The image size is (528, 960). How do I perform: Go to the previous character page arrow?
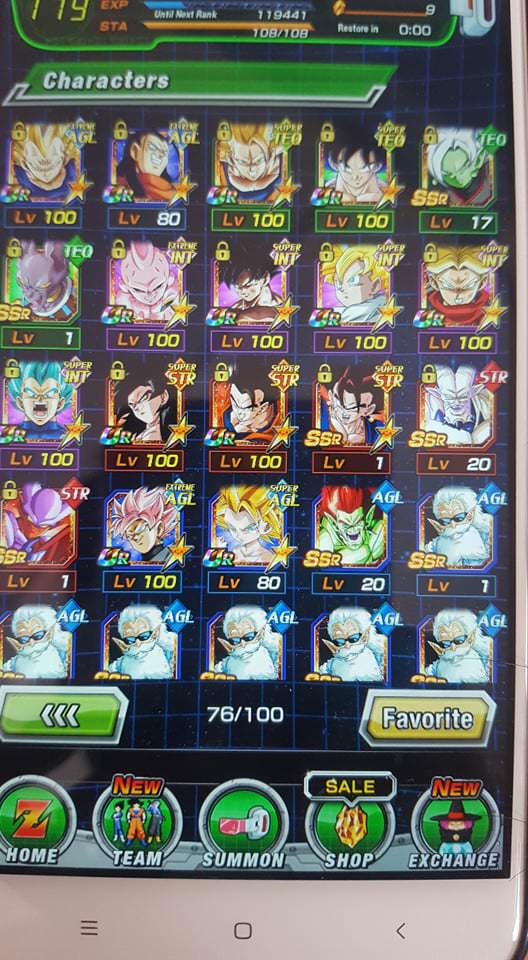61,715
